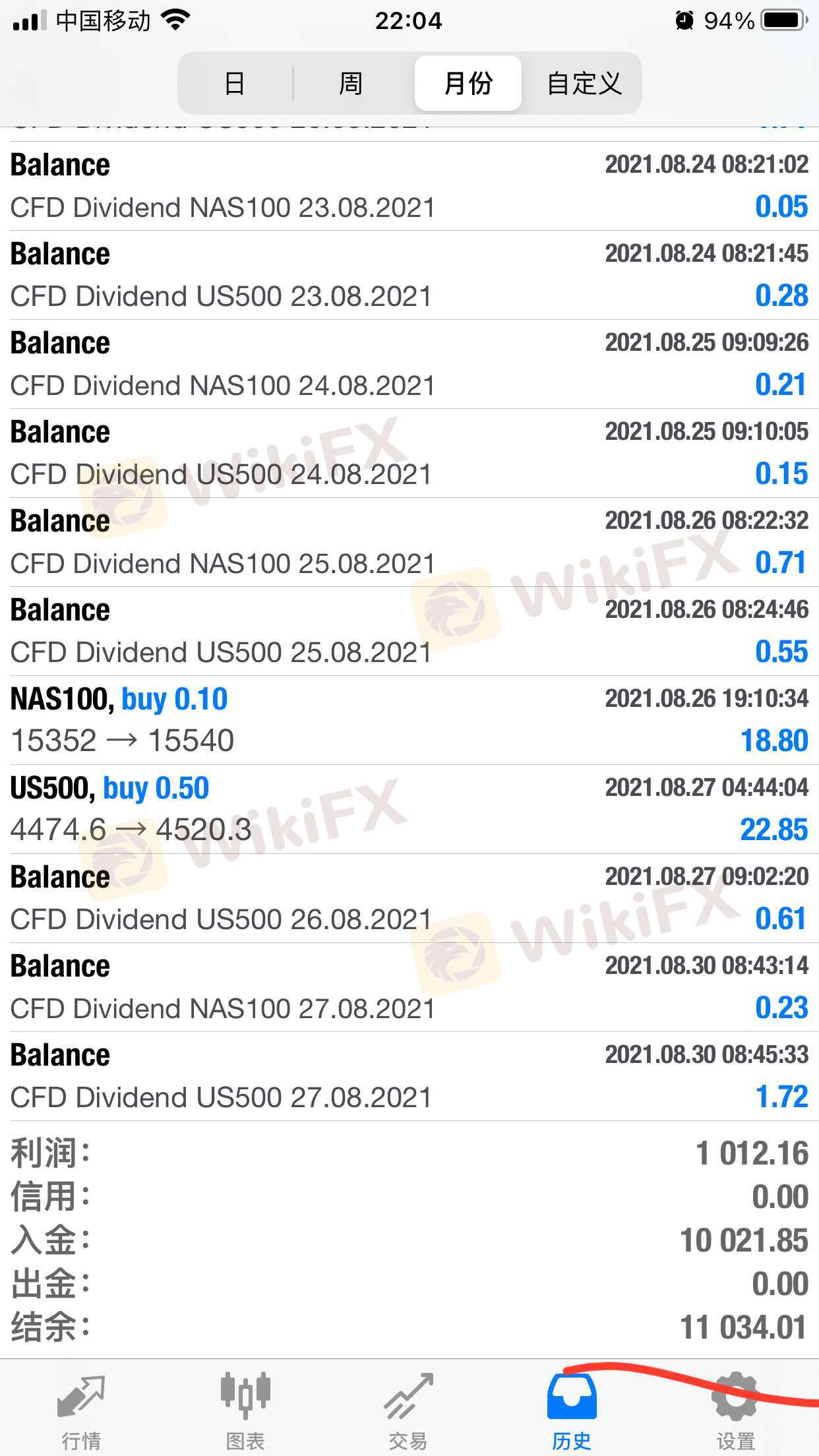Open the US500 buy 0.50 trade entry
The height and width of the screenshot is (1456, 819).
click(x=409, y=809)
